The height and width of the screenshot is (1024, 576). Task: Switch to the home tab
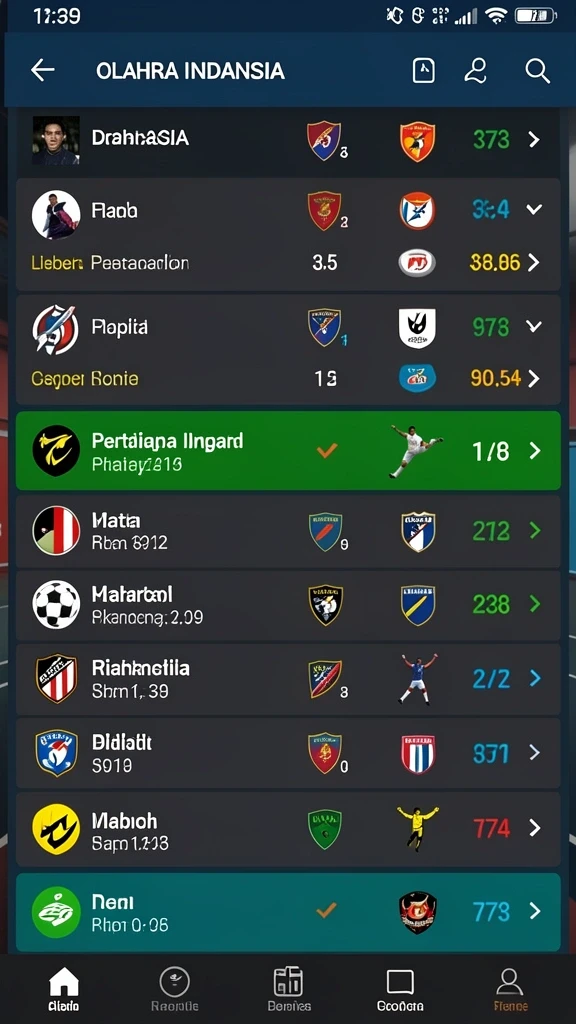(64, 989)
